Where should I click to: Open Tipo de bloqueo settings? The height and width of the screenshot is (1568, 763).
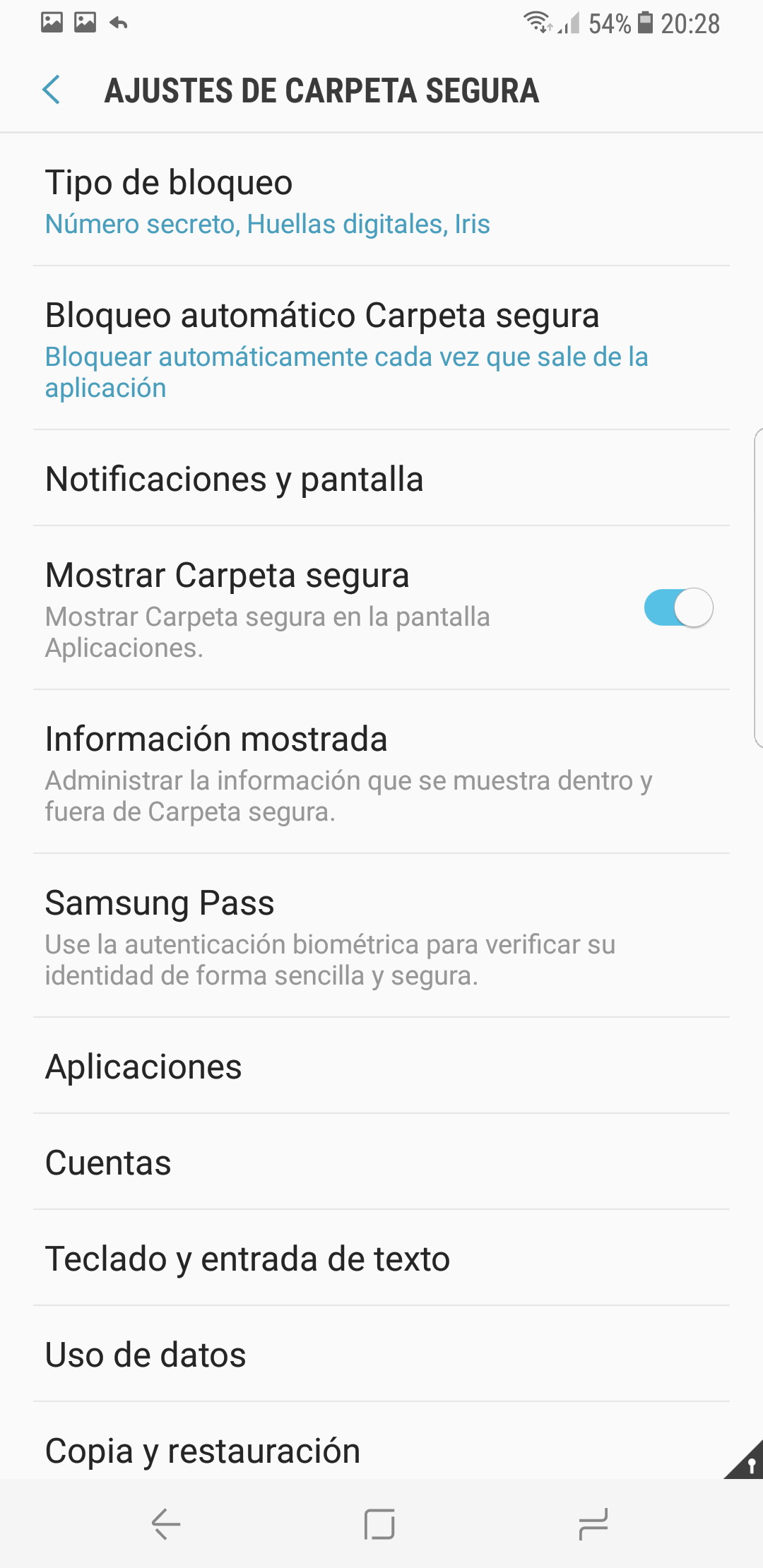click(381, 201)
